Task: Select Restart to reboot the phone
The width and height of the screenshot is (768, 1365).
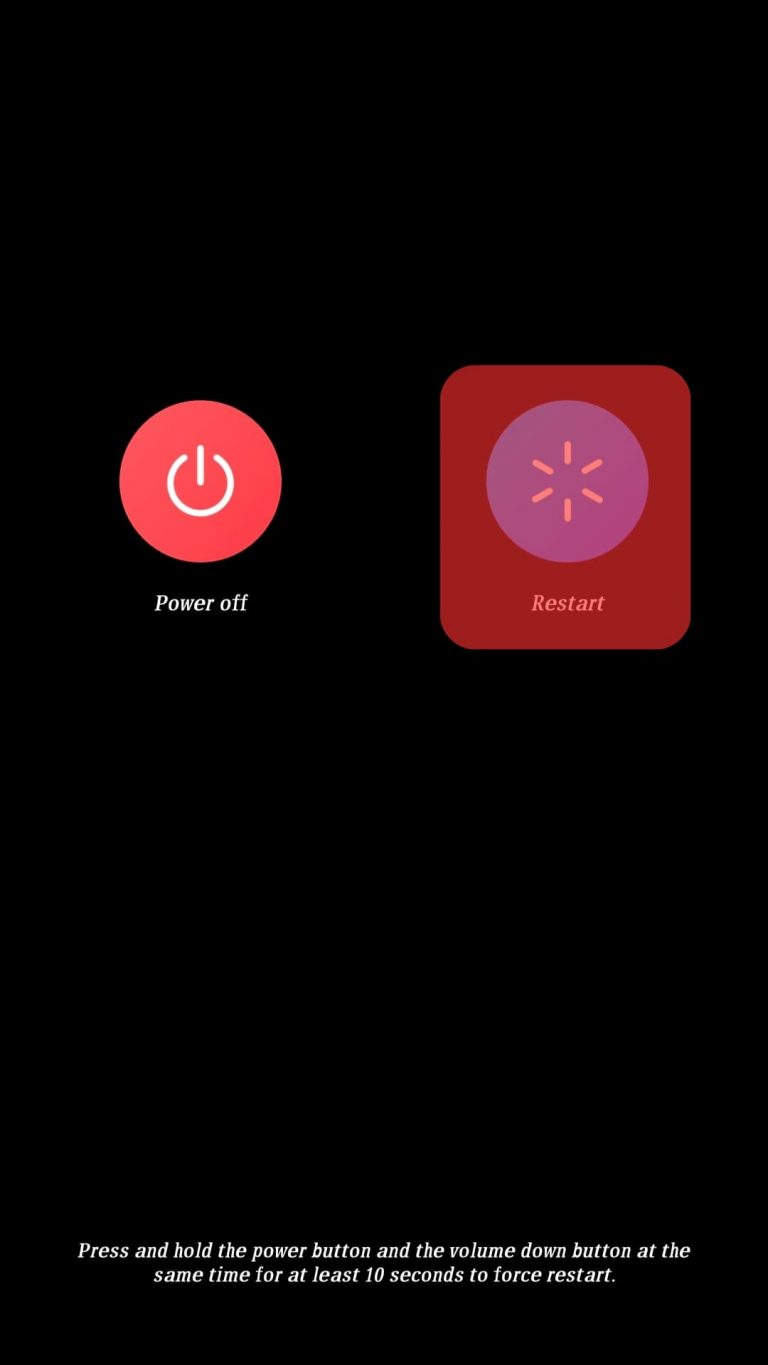Action: [x=566, y=482]
